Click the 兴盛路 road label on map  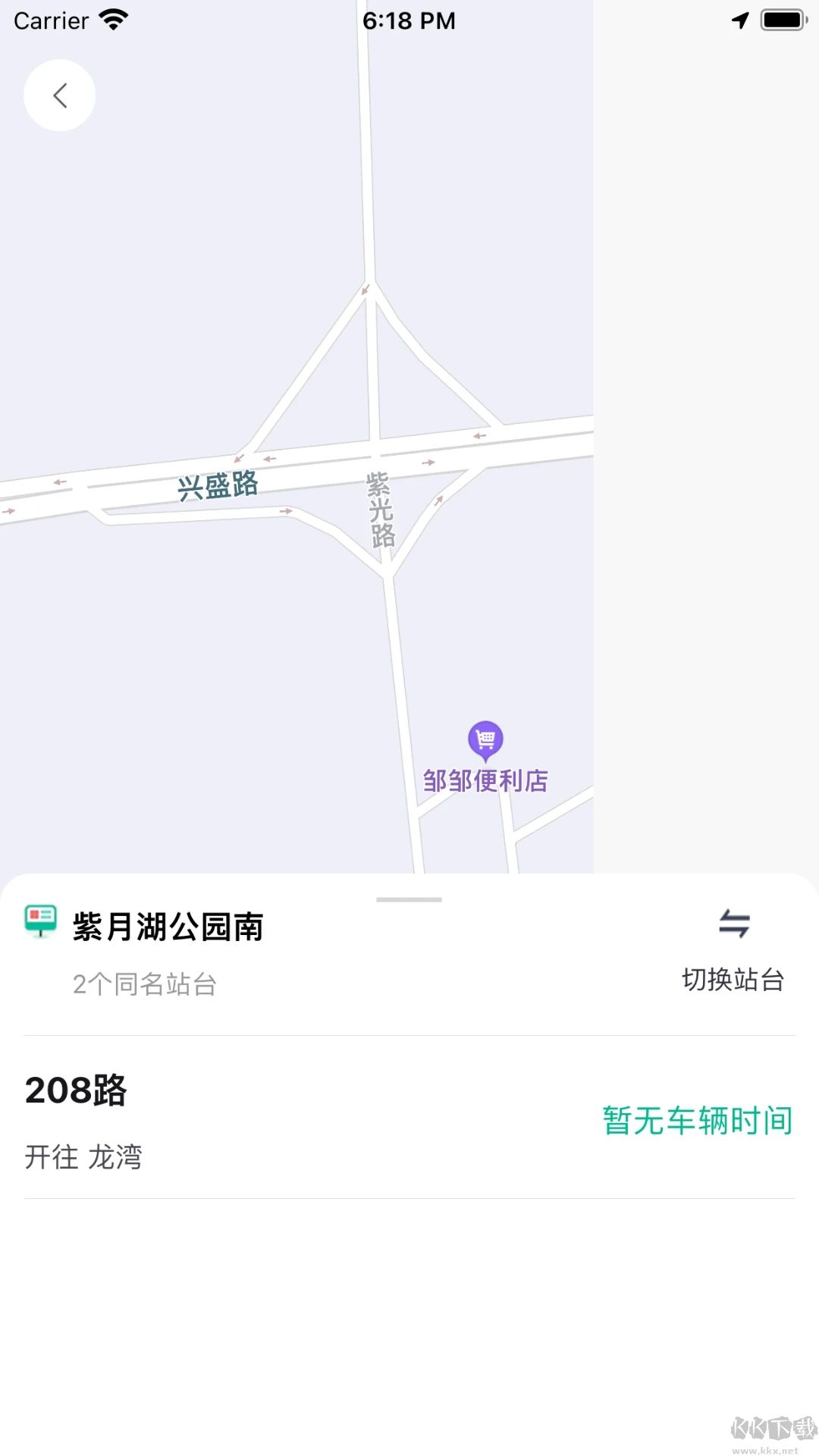pos(218,483)
